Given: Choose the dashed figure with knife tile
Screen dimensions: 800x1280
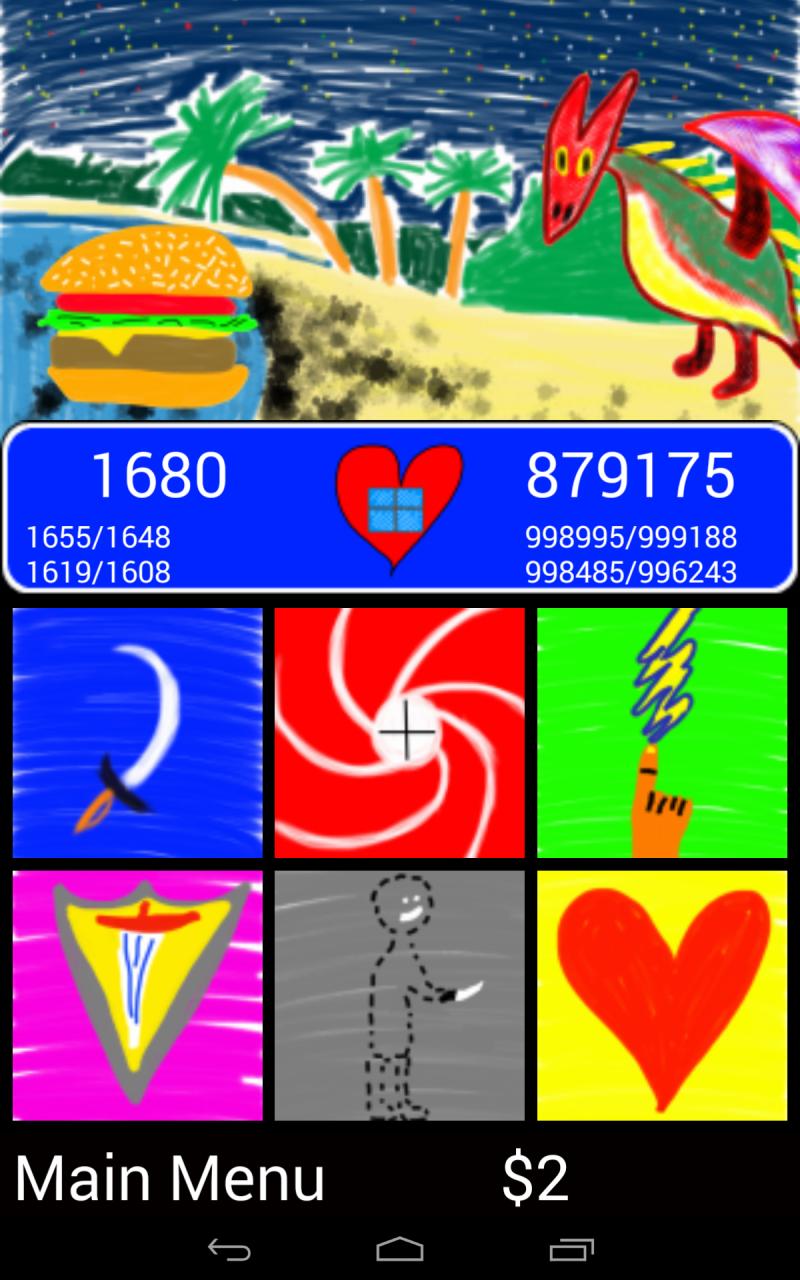Looking at the screenshot, I should click(x=400, y=995).
